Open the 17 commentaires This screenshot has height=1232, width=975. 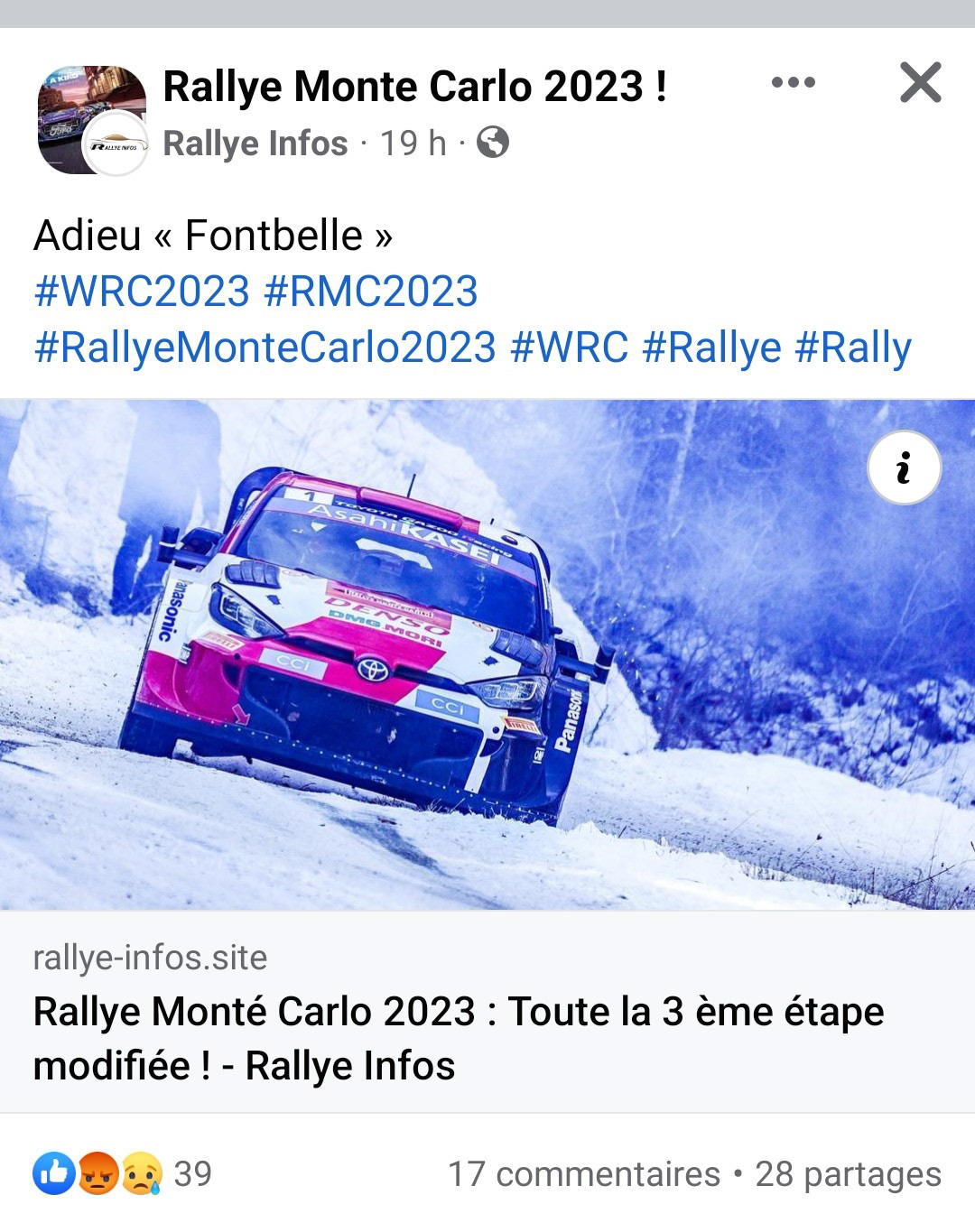pos(584,1174)
